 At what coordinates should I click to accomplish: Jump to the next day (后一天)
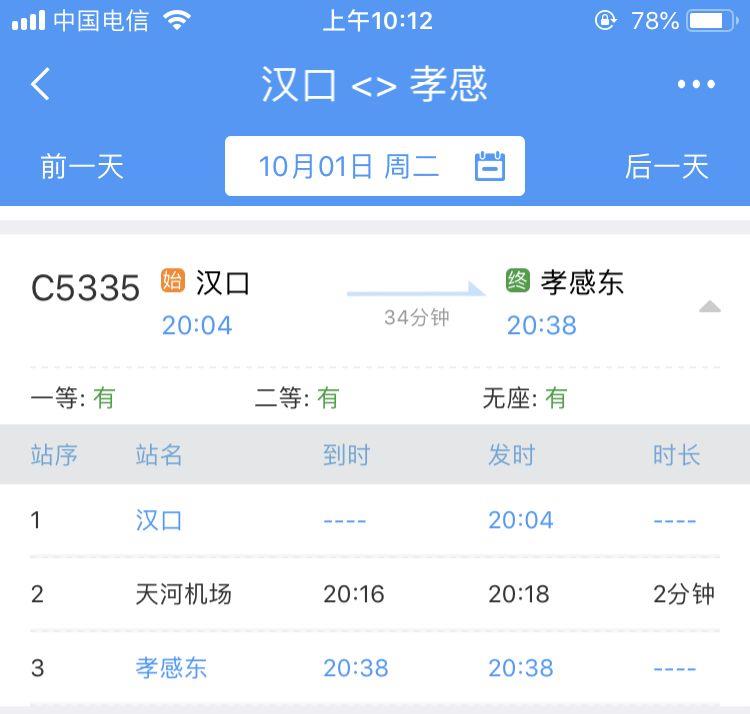666,166
